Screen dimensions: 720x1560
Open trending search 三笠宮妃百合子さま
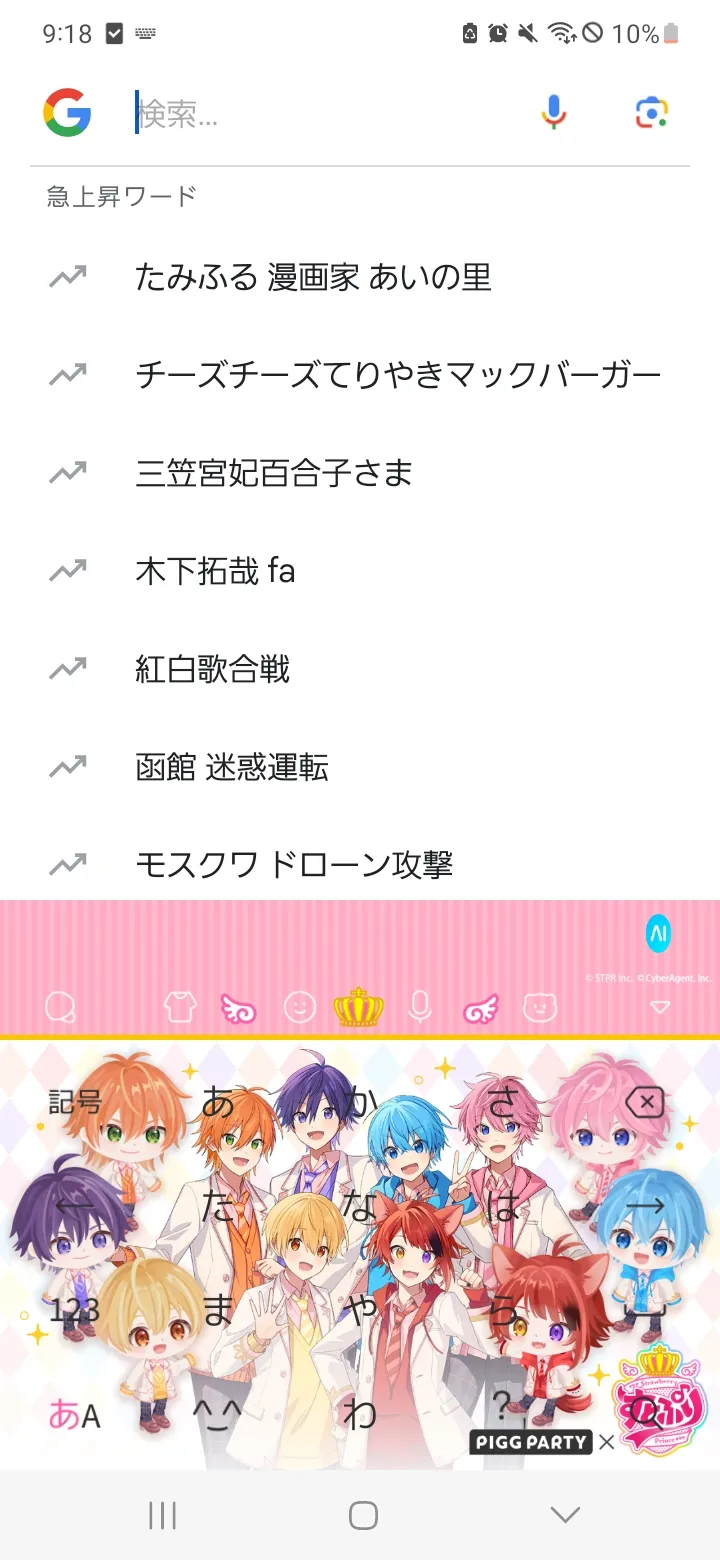point(360,474)
